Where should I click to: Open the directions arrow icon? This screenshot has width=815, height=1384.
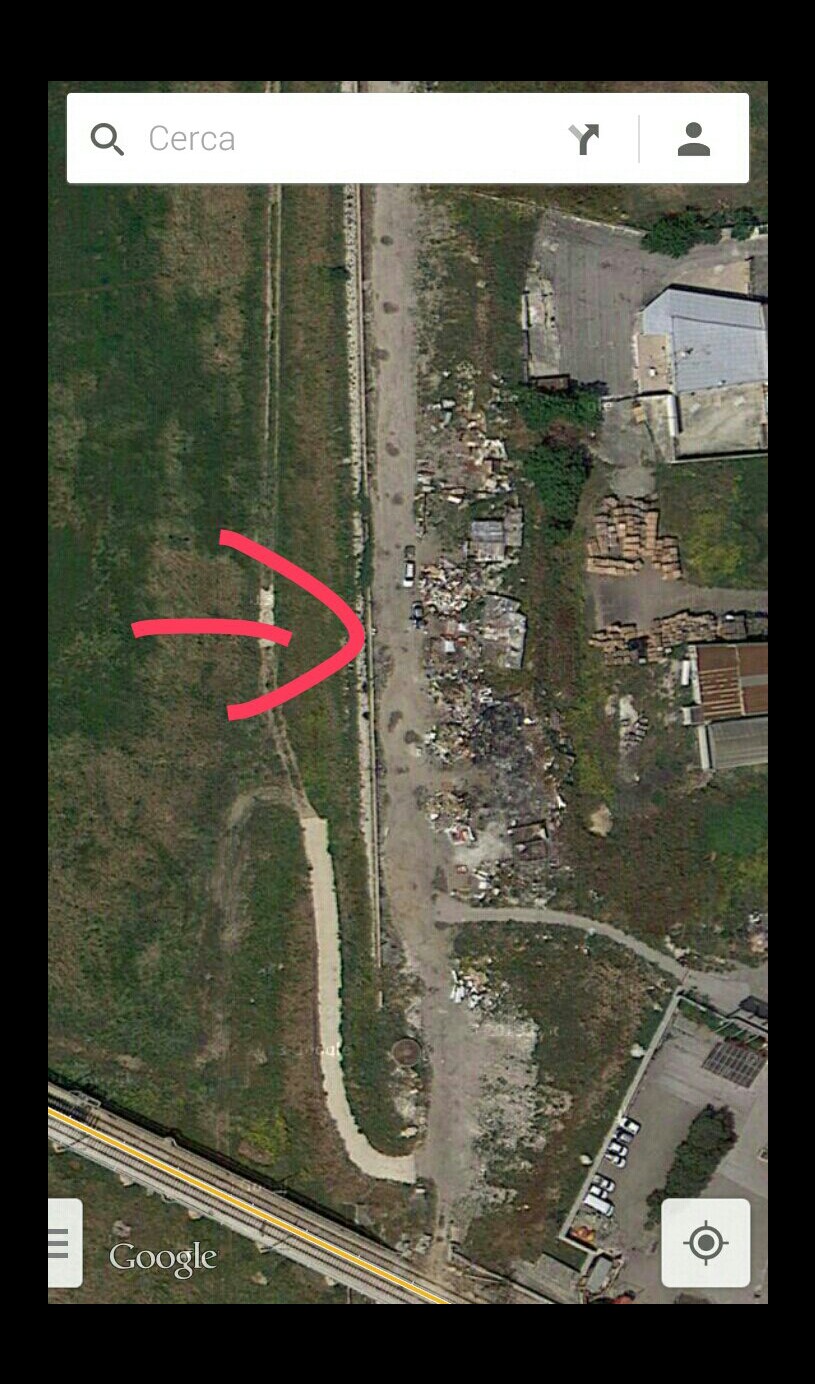click(584, 139)
